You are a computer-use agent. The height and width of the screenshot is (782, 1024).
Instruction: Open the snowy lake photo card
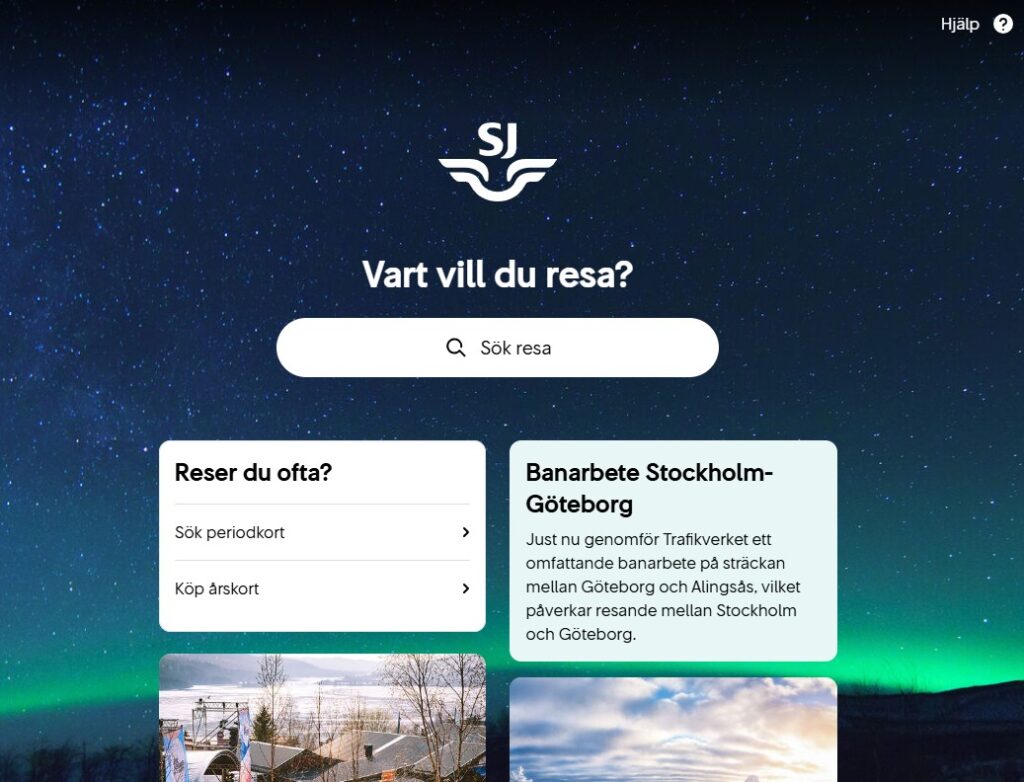click(x=322, y=718)
